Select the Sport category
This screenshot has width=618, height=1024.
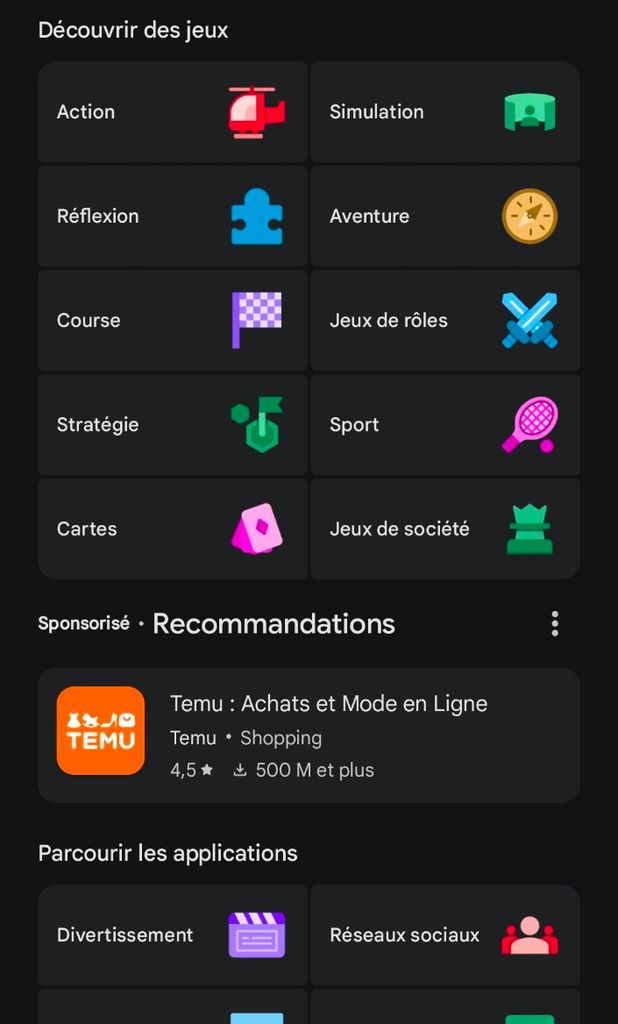click(445, 424)
